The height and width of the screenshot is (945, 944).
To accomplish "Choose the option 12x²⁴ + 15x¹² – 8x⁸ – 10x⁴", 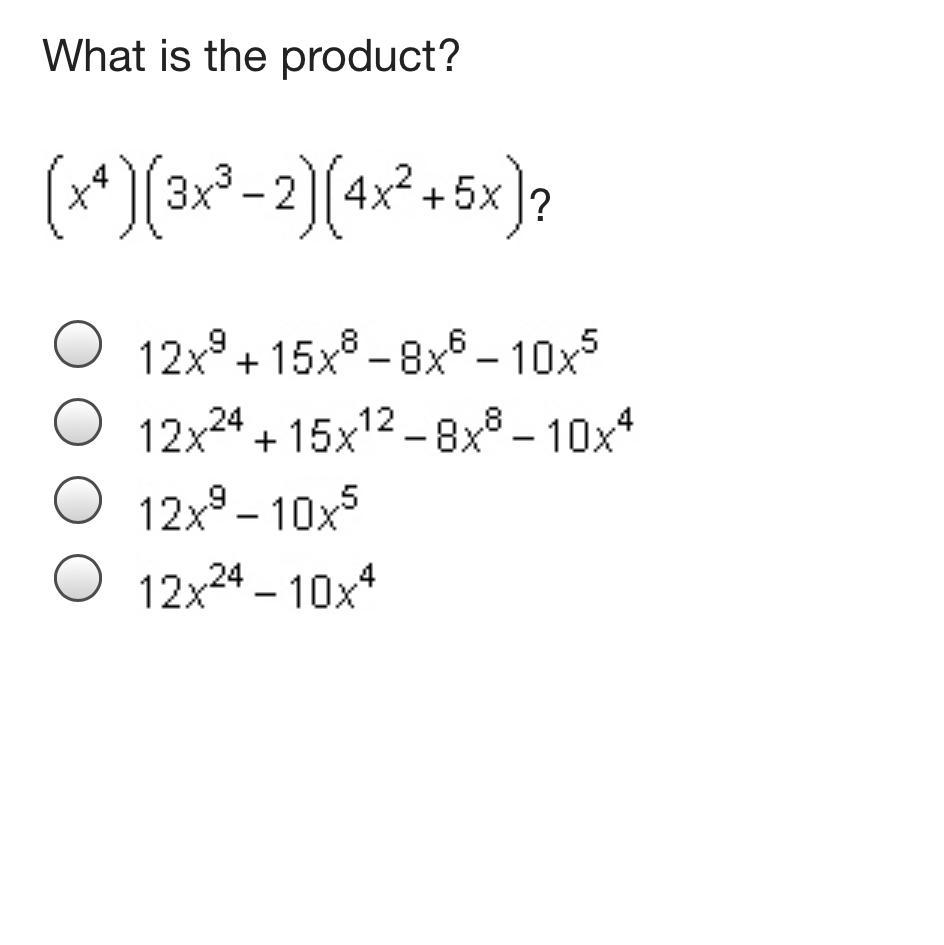I will (78, 422).
